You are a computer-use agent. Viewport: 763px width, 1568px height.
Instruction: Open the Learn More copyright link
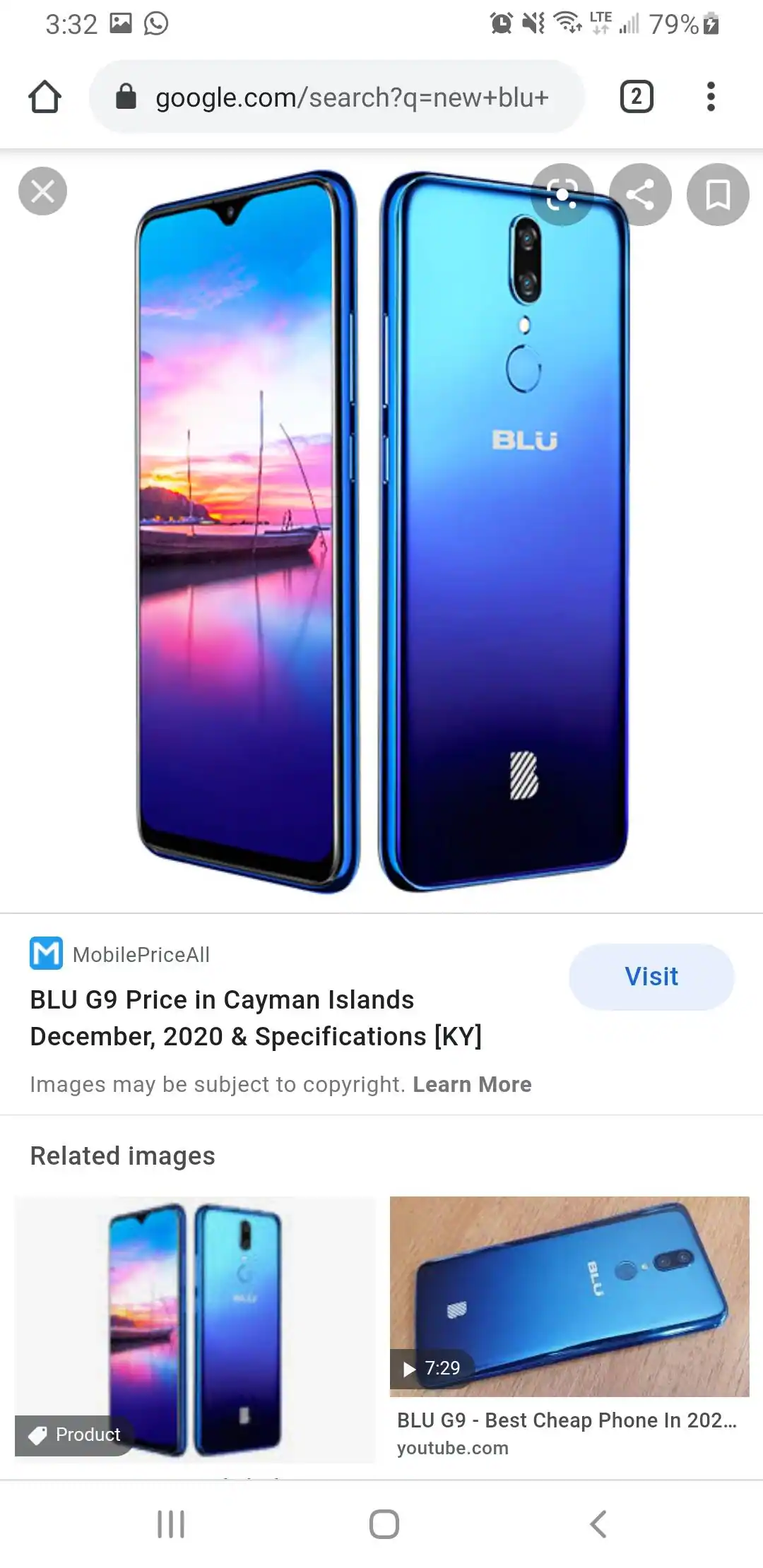[472, 1084]
